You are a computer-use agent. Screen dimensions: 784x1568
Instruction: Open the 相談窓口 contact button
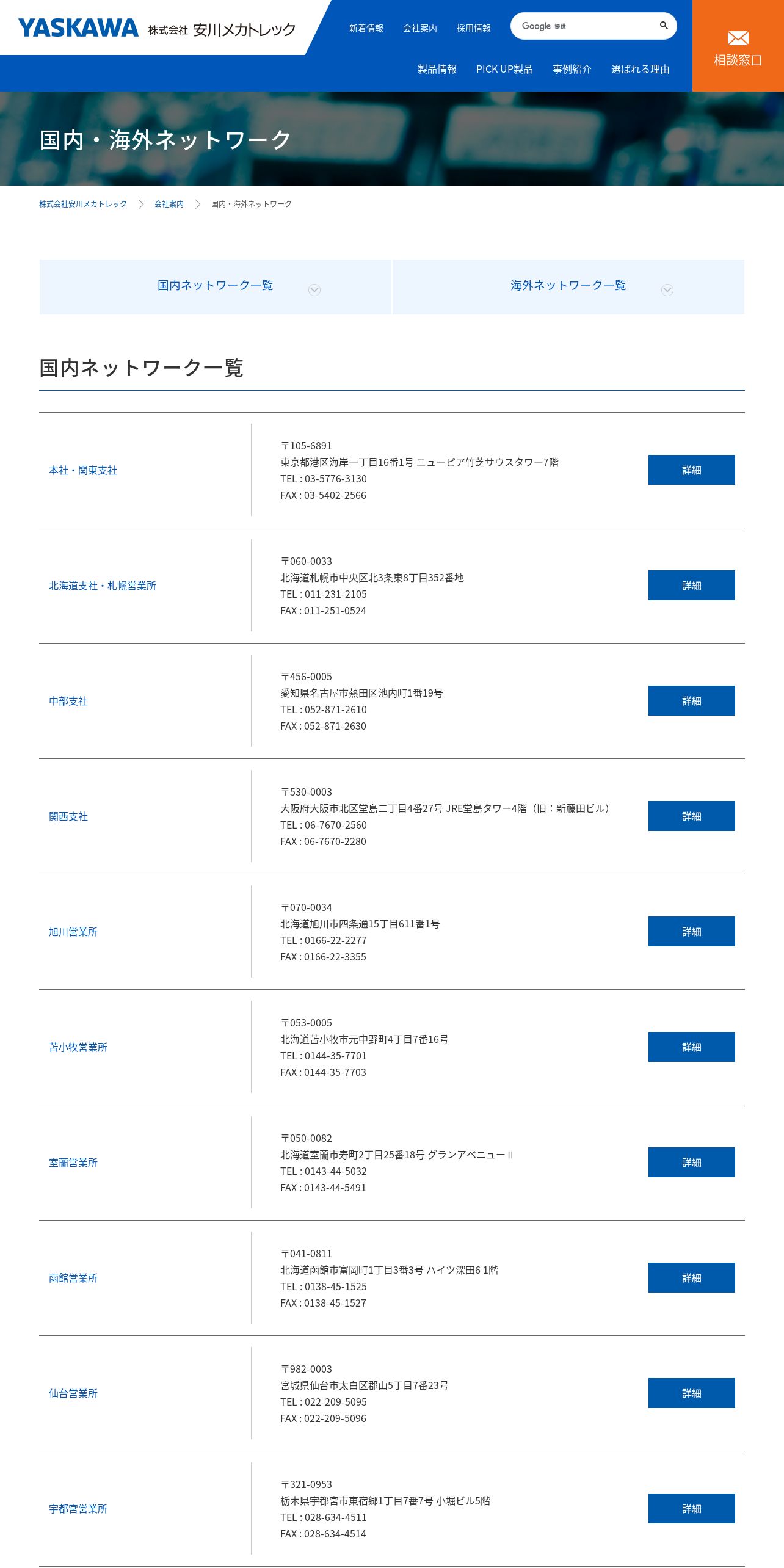pyautogui.click(x=738, y=46)
